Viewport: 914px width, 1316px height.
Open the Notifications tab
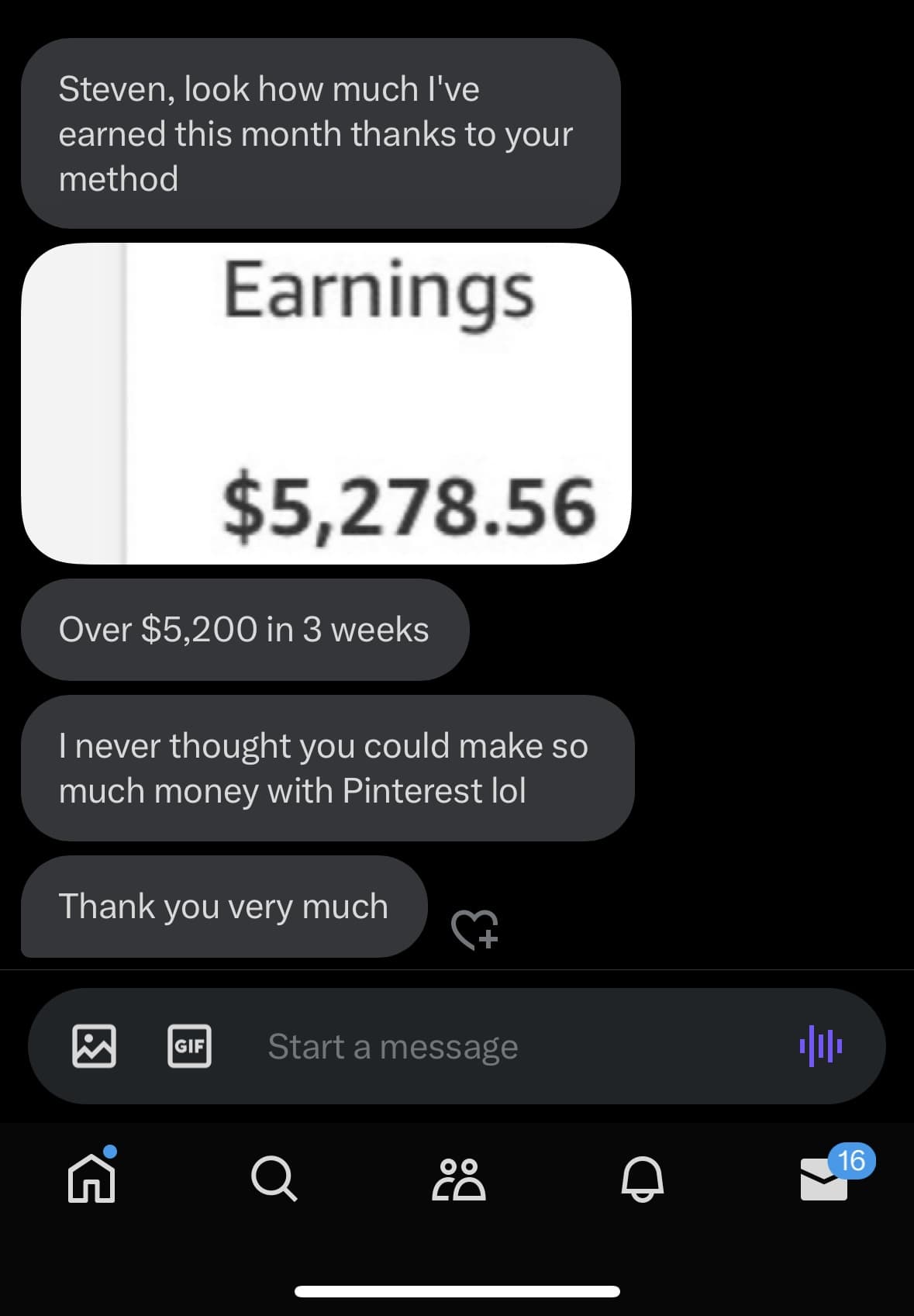tap(642, 1179)
